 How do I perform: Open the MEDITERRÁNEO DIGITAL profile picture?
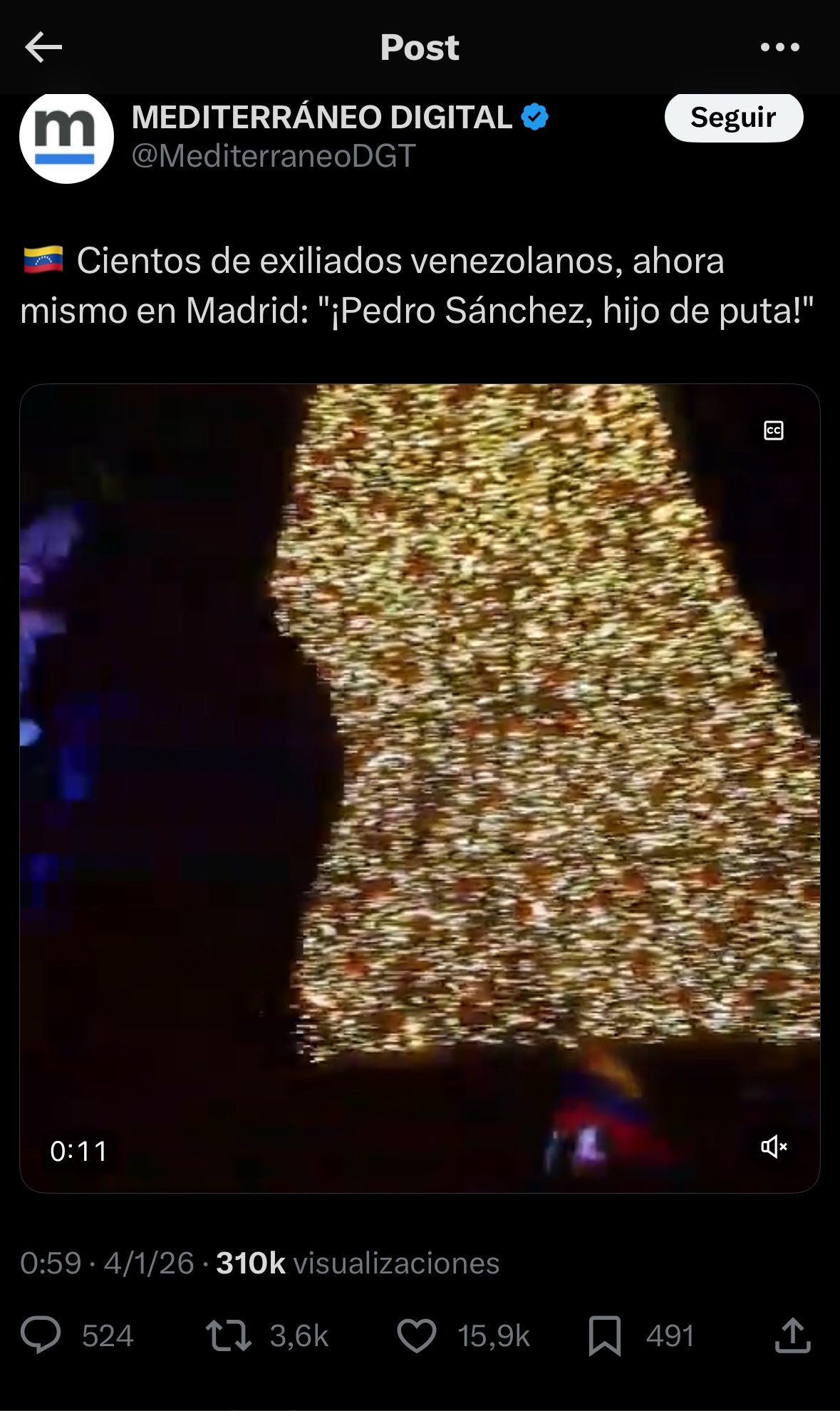pos(66,137)
